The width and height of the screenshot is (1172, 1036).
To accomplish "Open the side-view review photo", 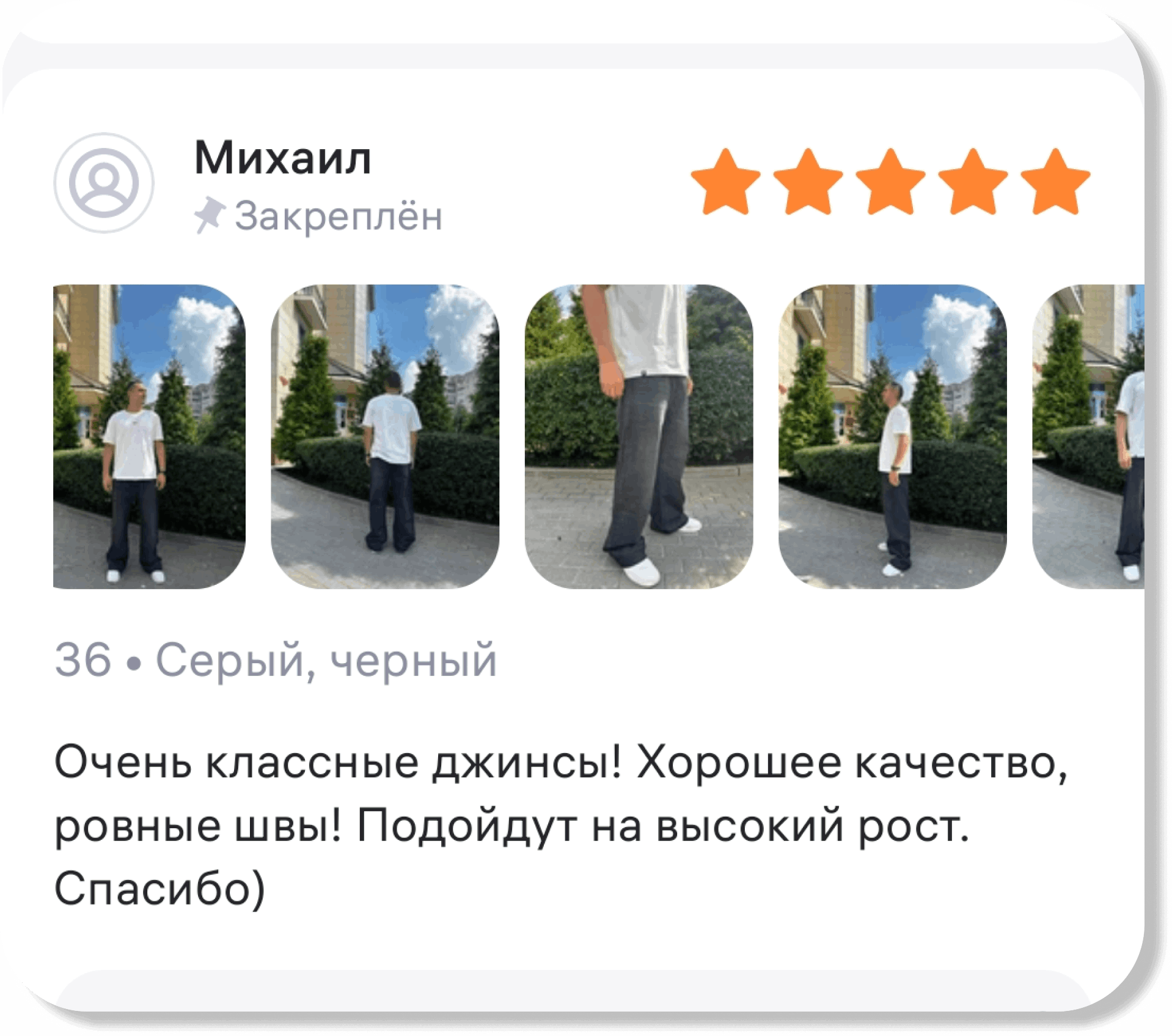I will tap(892, 436).
